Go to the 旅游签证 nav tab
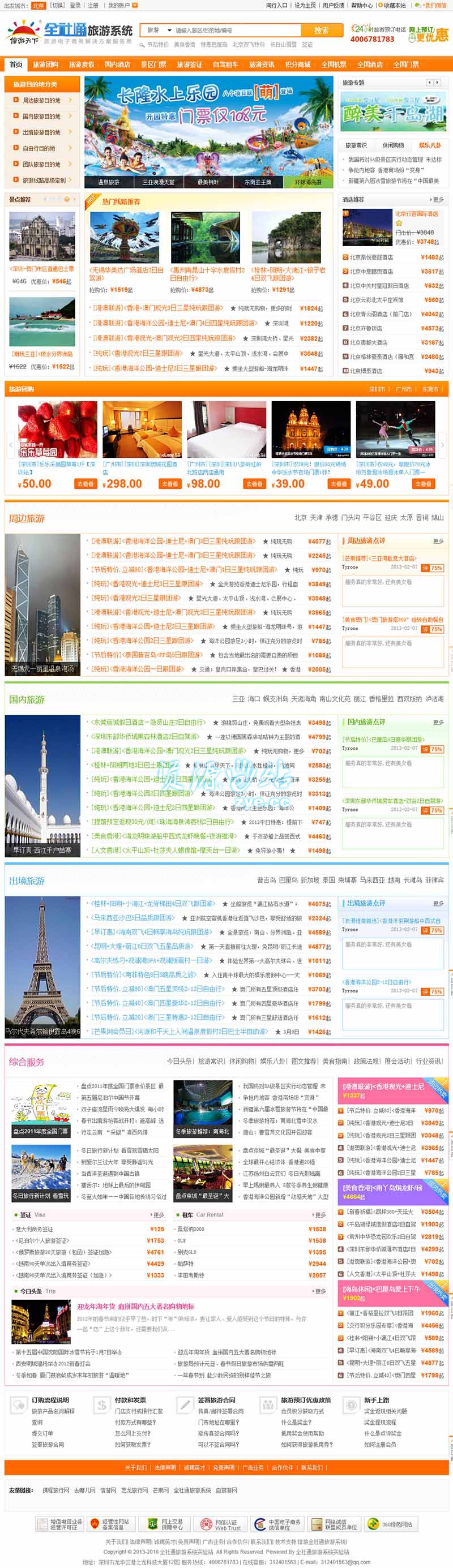The image size is (453, 1568). pyautogui.click(x=189, y=64)
